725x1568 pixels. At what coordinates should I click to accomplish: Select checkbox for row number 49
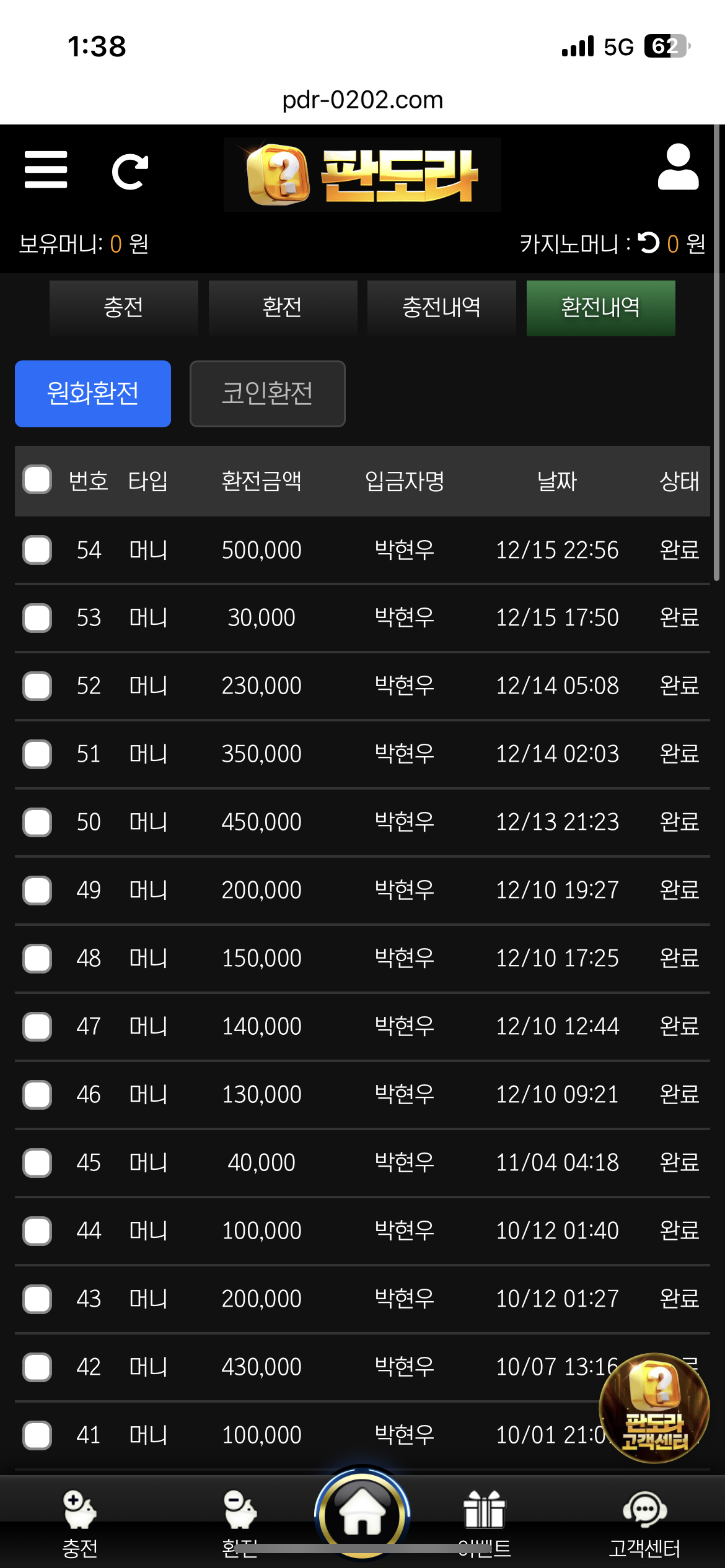[x=37, y=891]
